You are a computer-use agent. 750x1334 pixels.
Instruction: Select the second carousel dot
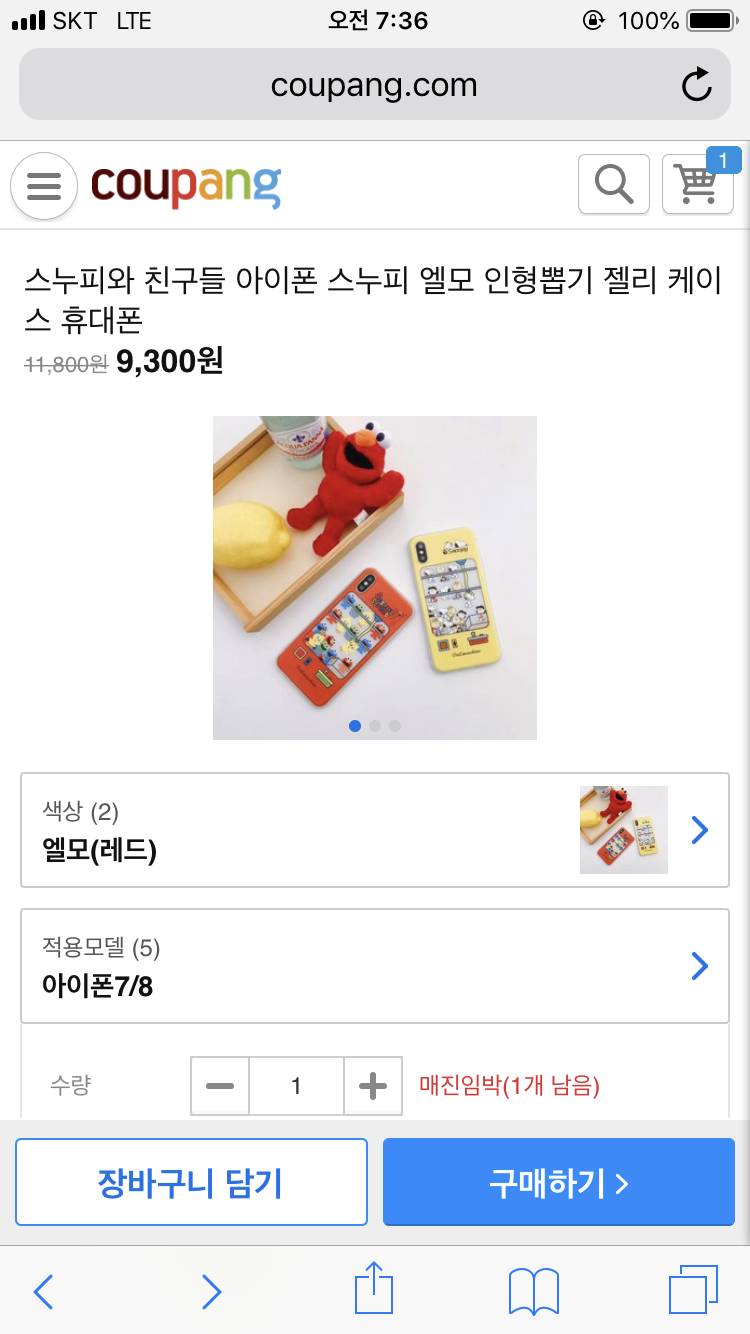pyautogui.click(x=375, y=726)
